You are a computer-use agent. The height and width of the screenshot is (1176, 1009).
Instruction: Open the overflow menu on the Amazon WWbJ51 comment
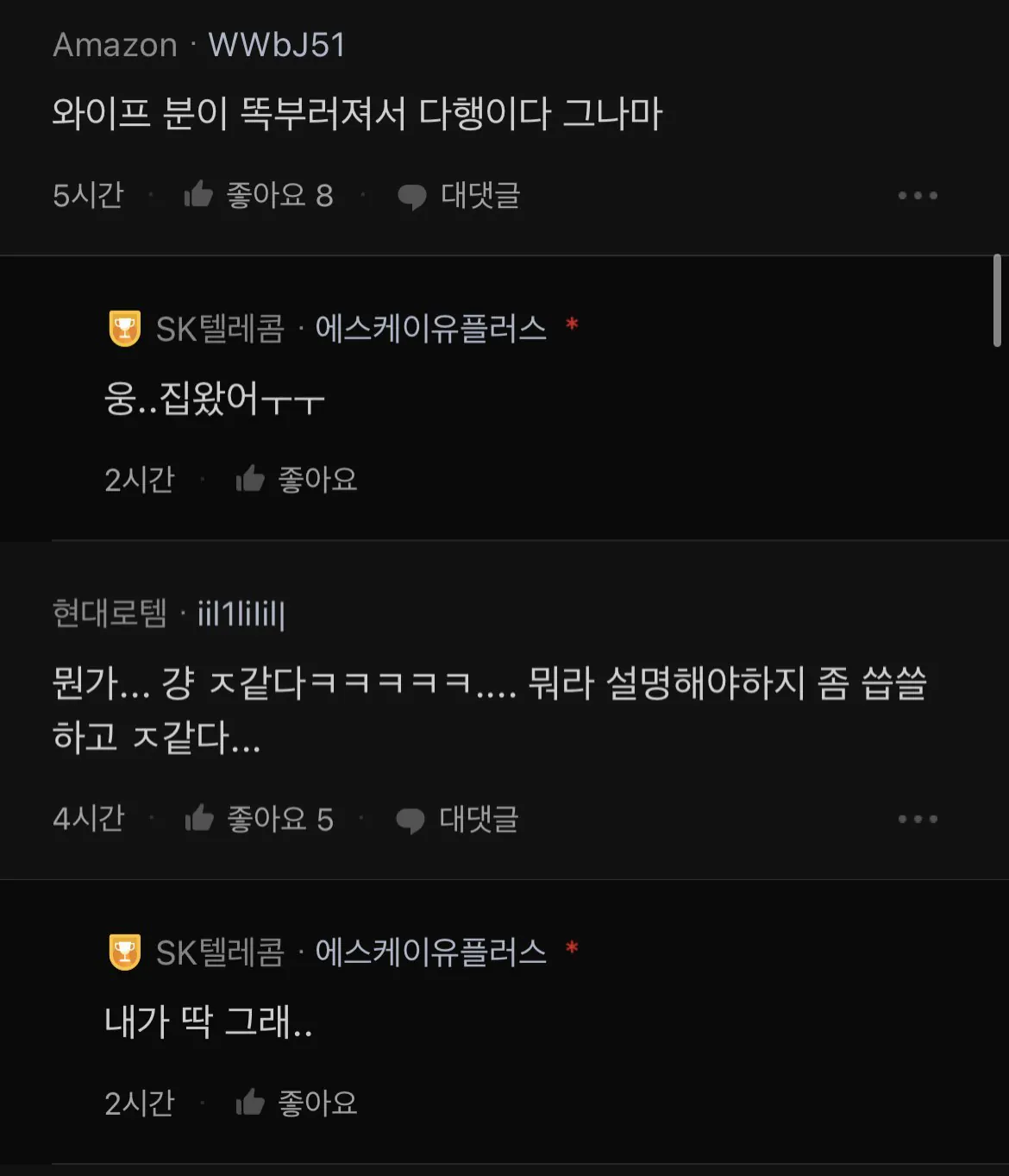pos(917,196)
